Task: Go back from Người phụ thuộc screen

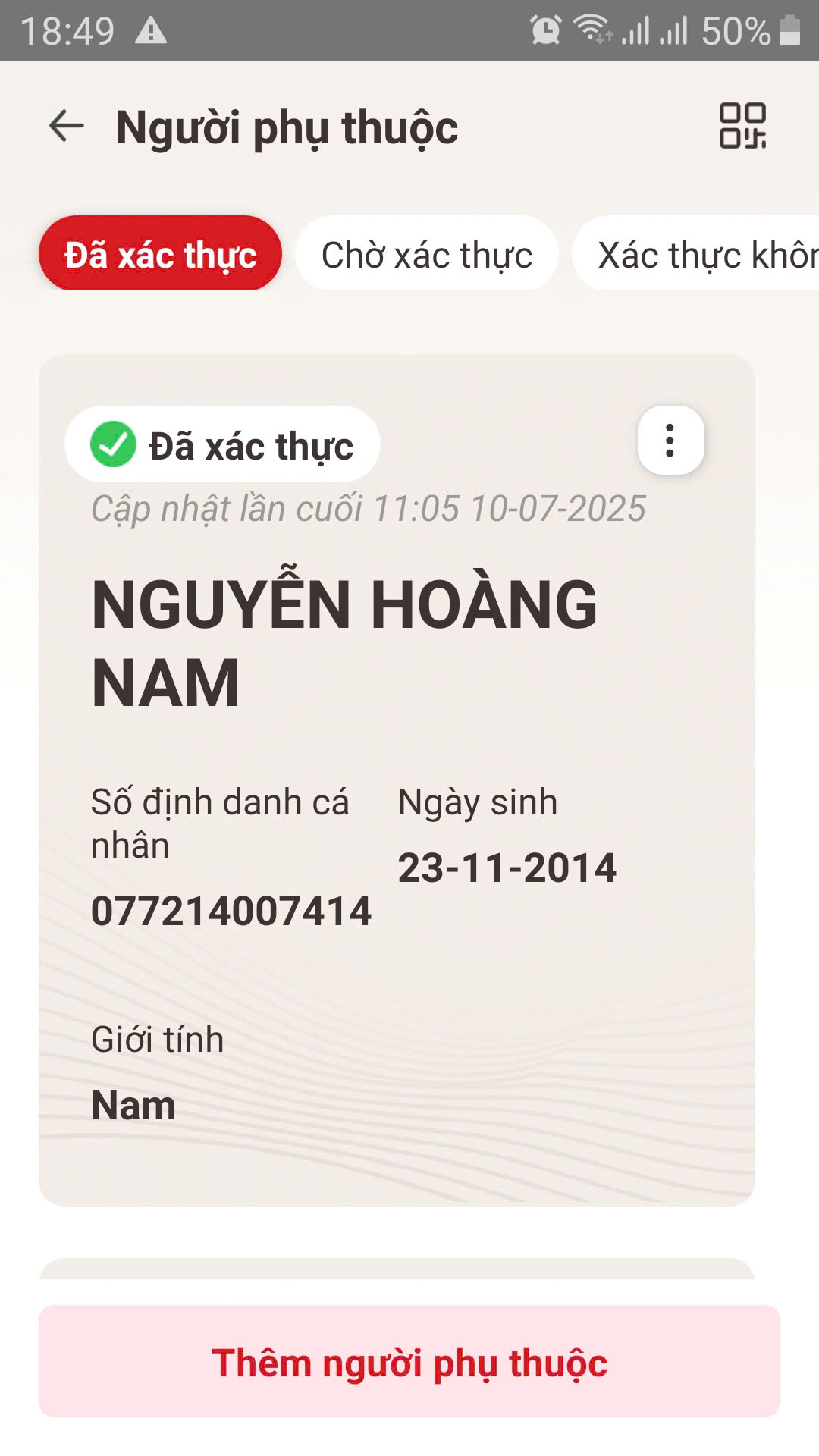Action: tap(66, 126)
